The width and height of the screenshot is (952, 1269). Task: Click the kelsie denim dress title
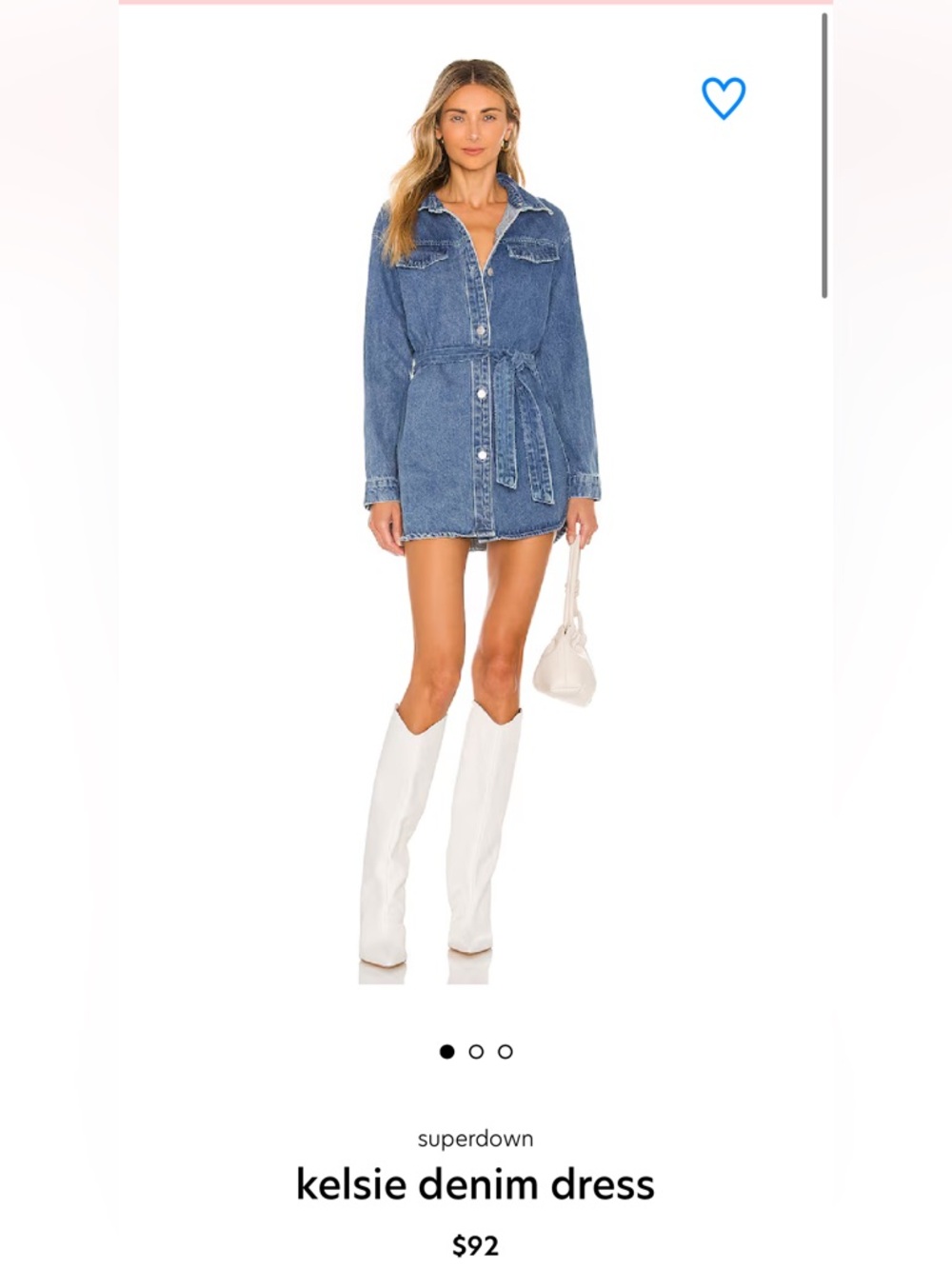[475, 1185]
